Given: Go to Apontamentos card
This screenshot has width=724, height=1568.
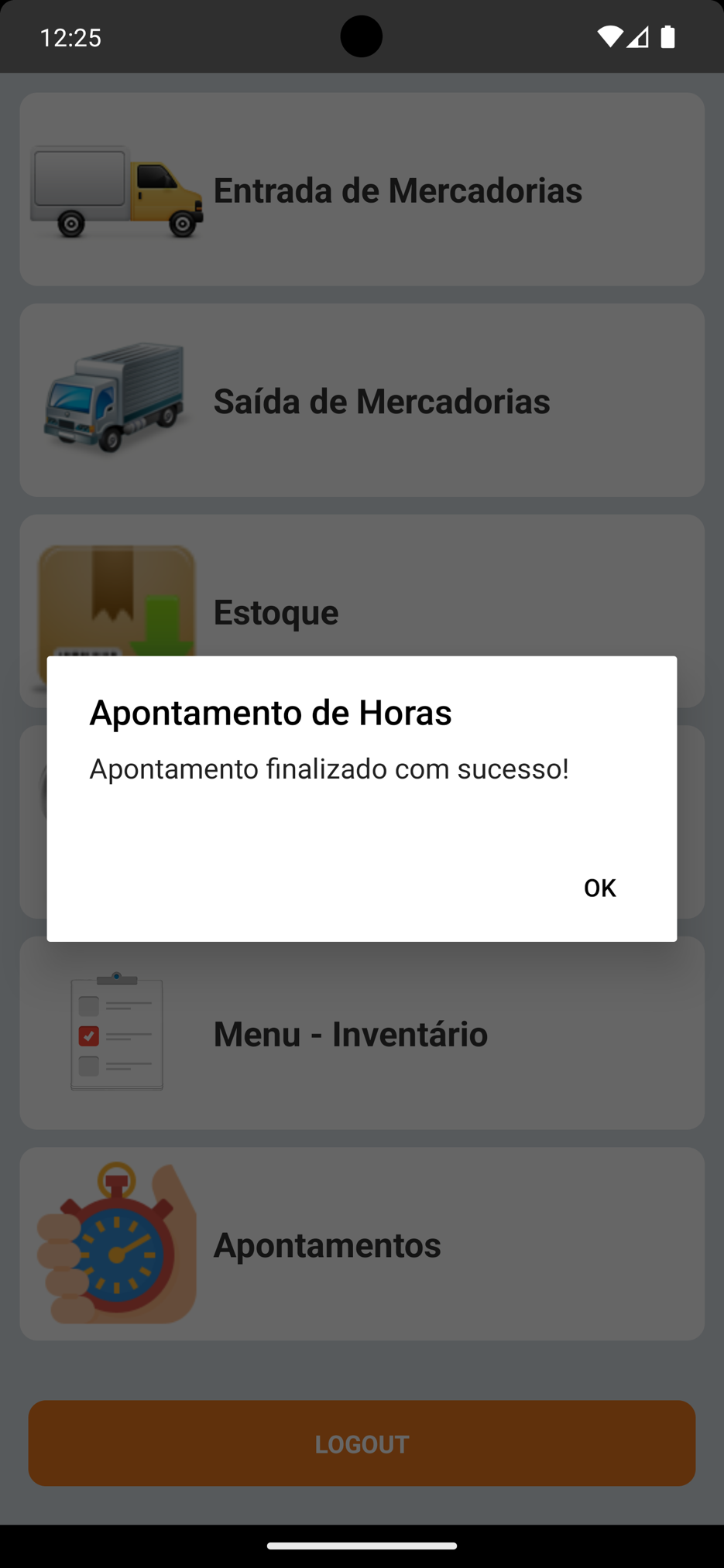Looking at the screenshot, I should (362, 1244).
